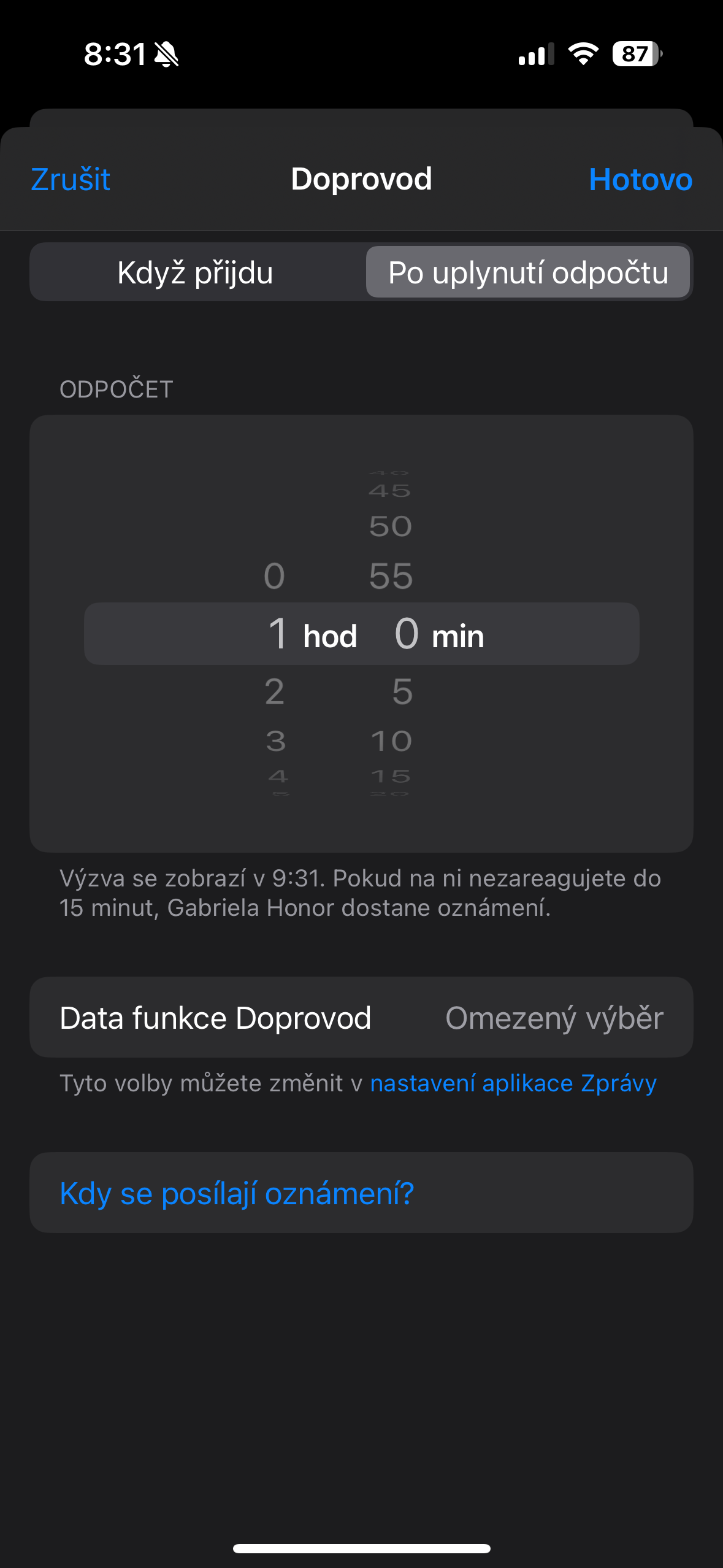
Task: Tap the Doprovod title text
Action: tap(361, 179)
